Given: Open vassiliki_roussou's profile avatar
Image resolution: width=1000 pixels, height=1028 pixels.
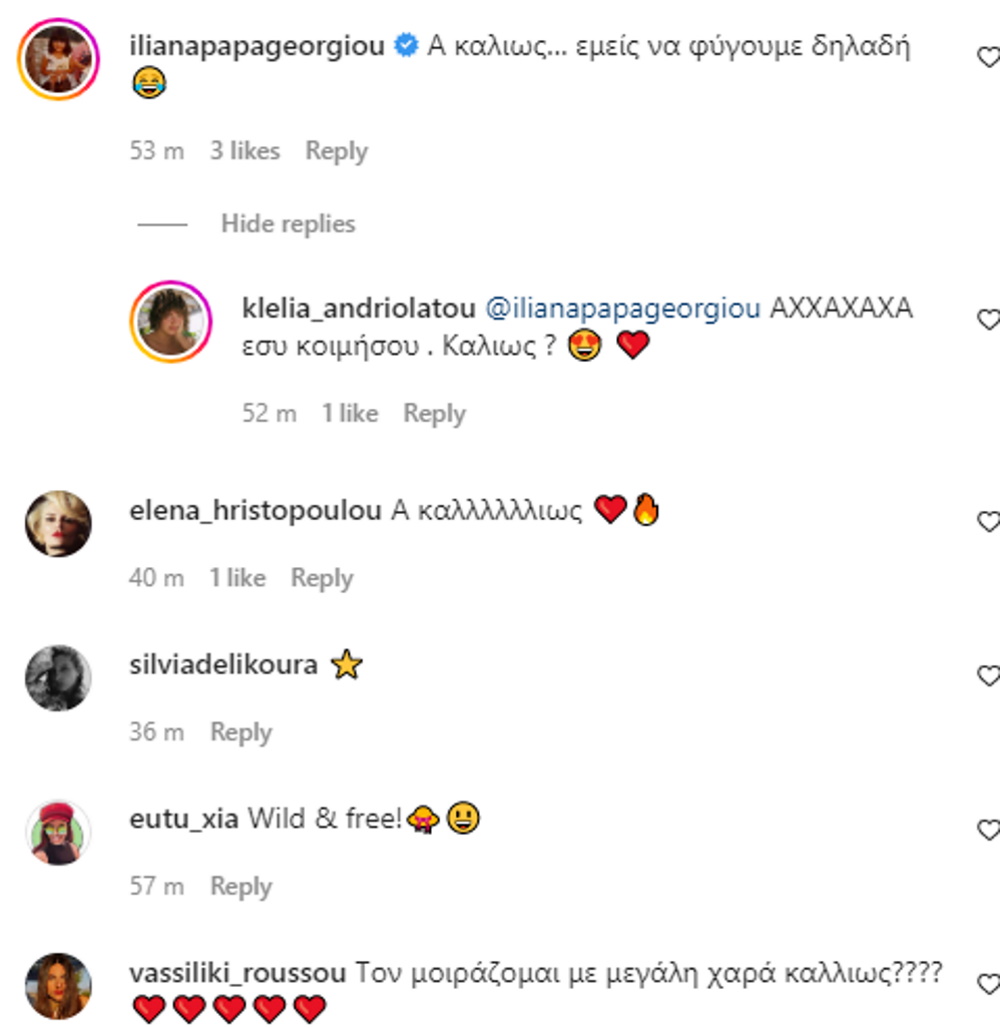Looking at the screenshot, I should 58,986.
